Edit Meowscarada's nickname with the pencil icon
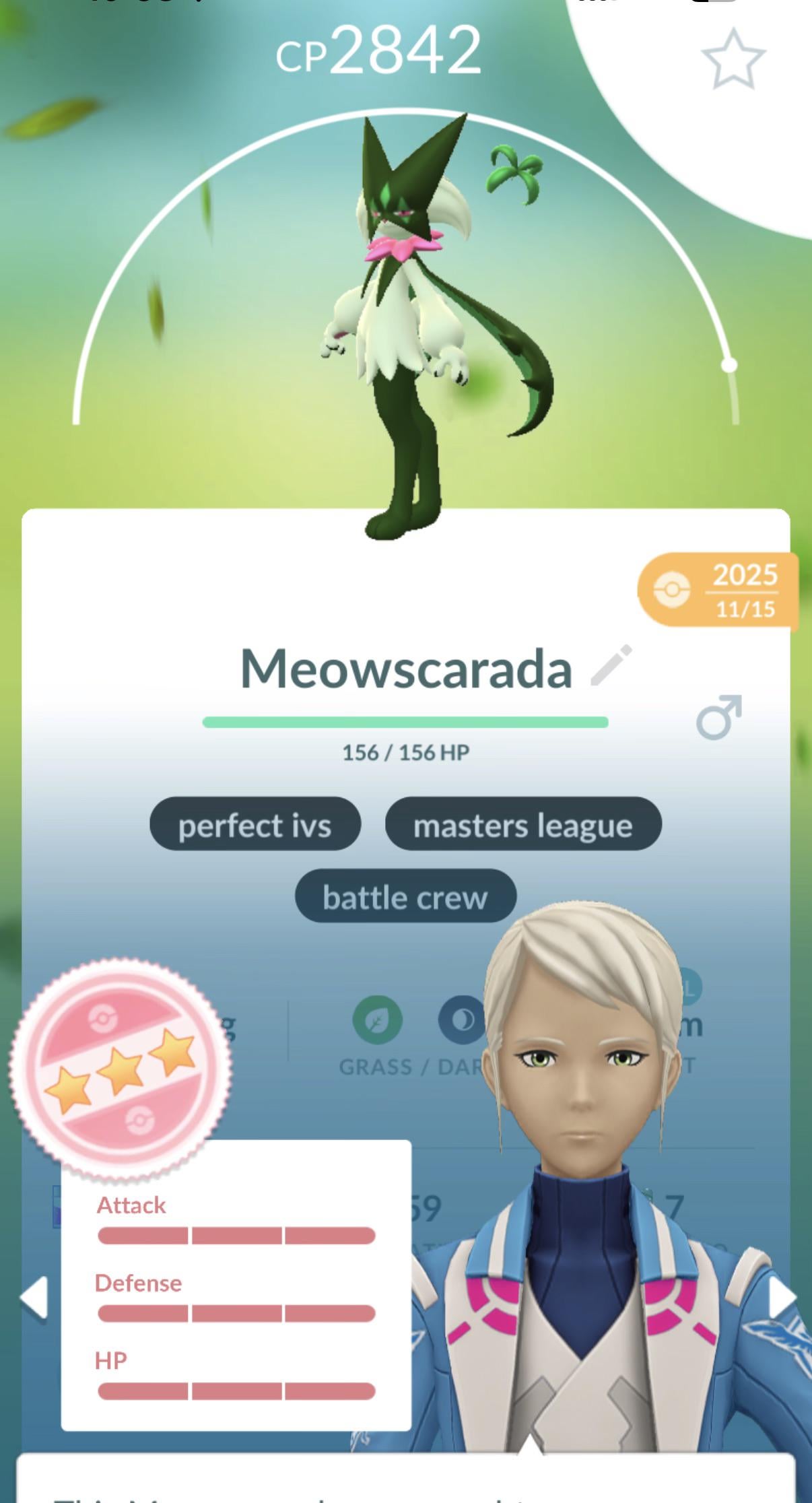Image resolution: width=812 pixels, height=1503 pixels. 611,665
